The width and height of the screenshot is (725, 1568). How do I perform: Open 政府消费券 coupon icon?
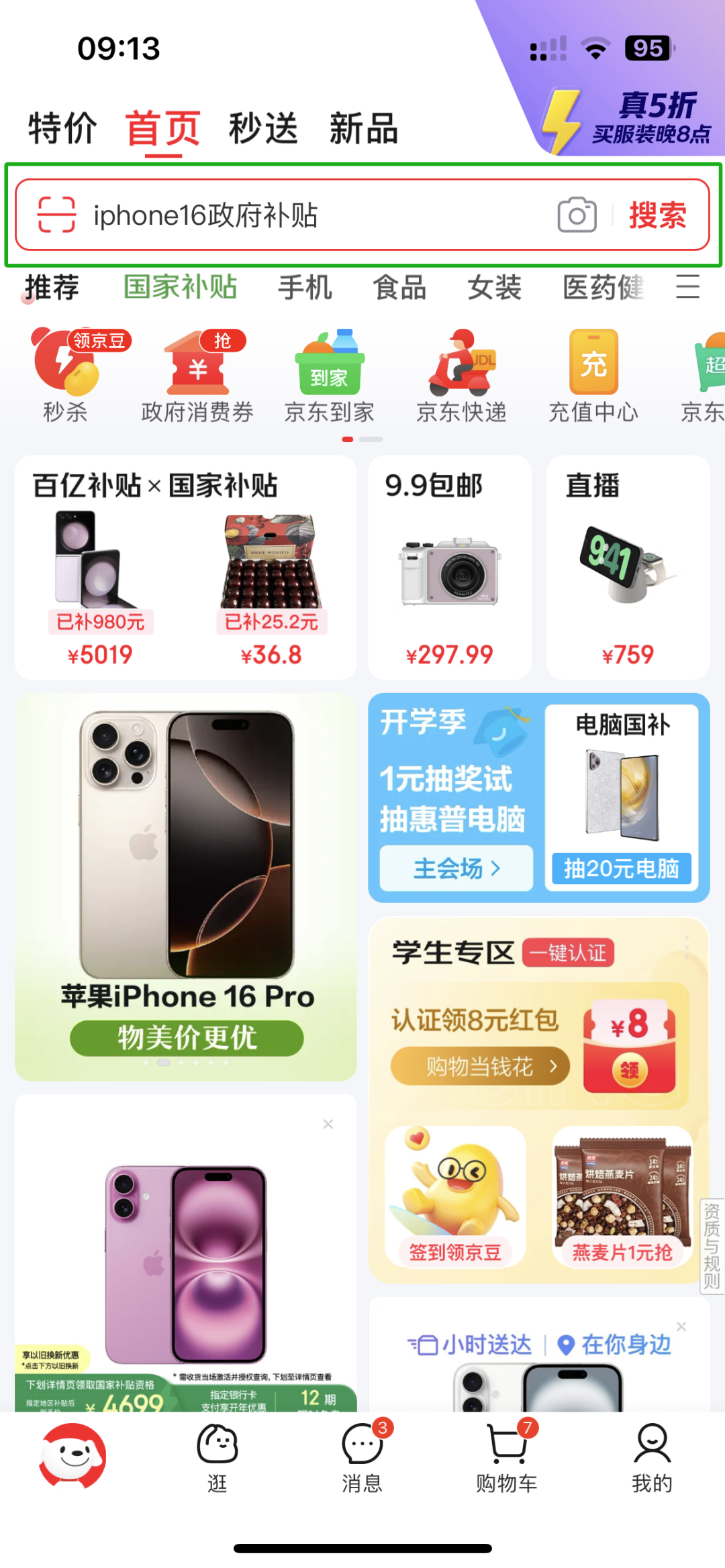pos(195,372)
